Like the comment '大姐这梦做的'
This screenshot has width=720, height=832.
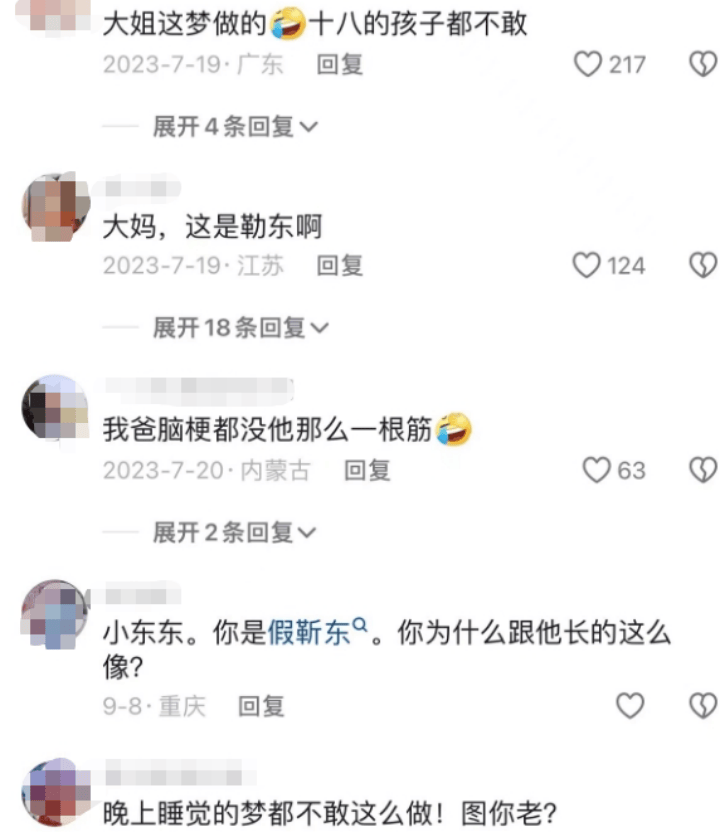coord(587,65)
